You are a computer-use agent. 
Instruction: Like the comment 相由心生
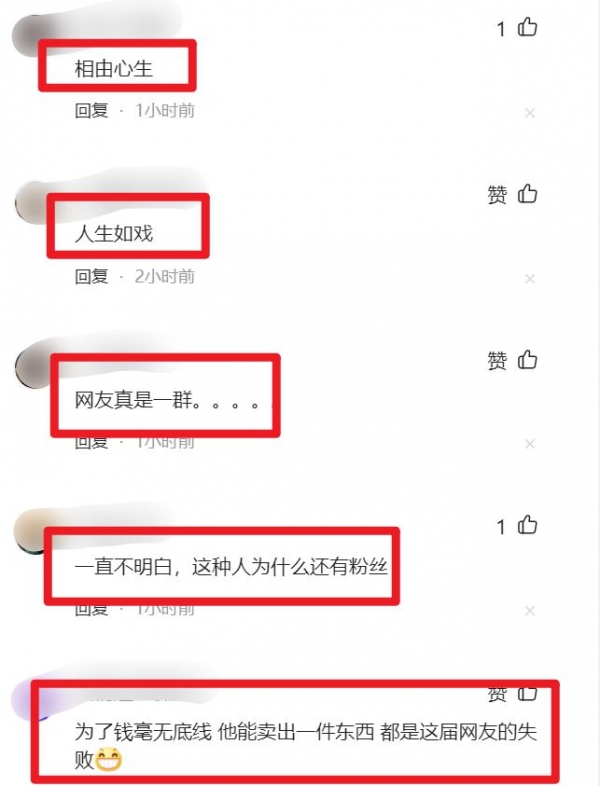pyautogui.click(x=527, y=28)
